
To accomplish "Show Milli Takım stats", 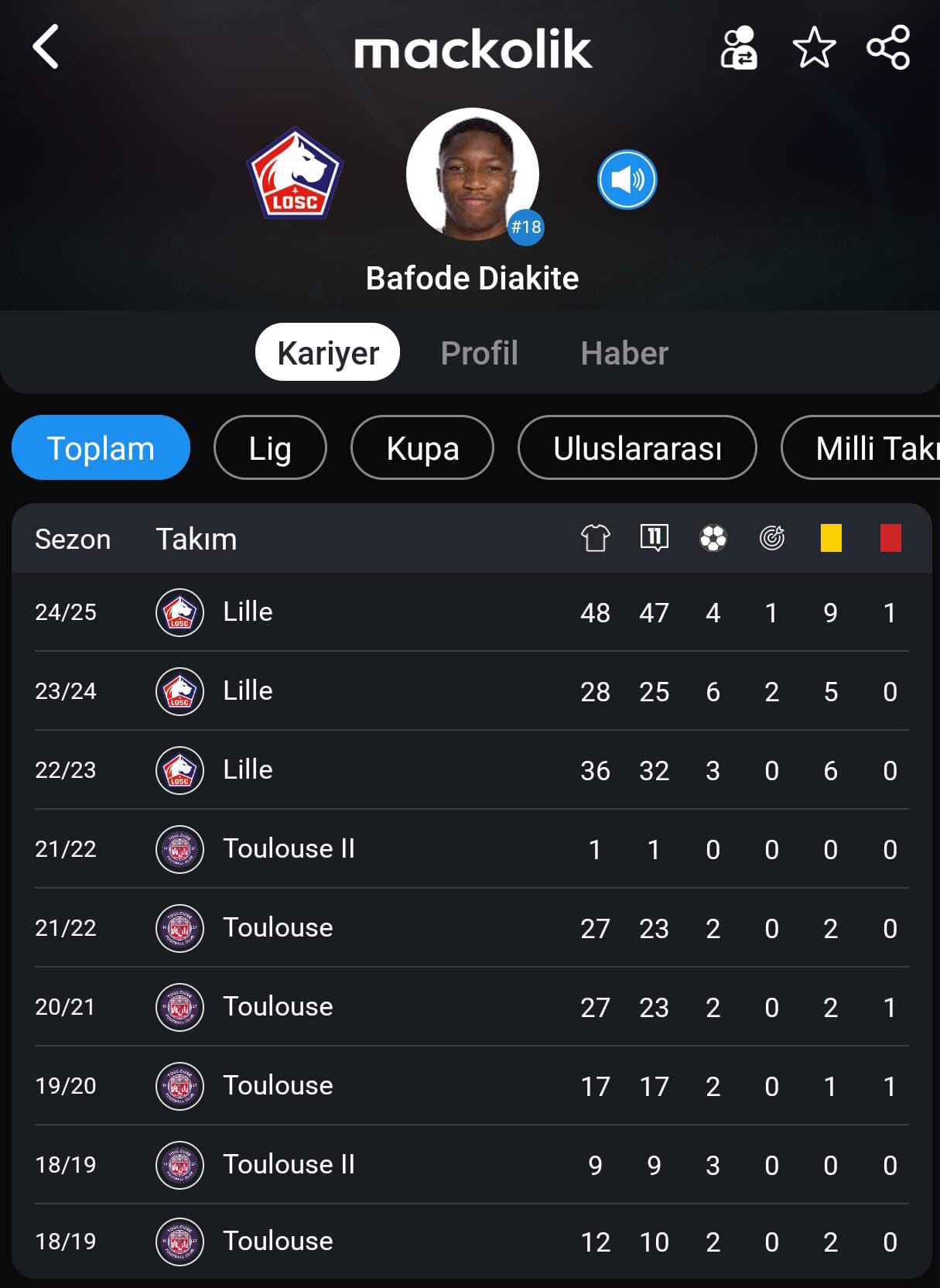I will click(867, 448).
